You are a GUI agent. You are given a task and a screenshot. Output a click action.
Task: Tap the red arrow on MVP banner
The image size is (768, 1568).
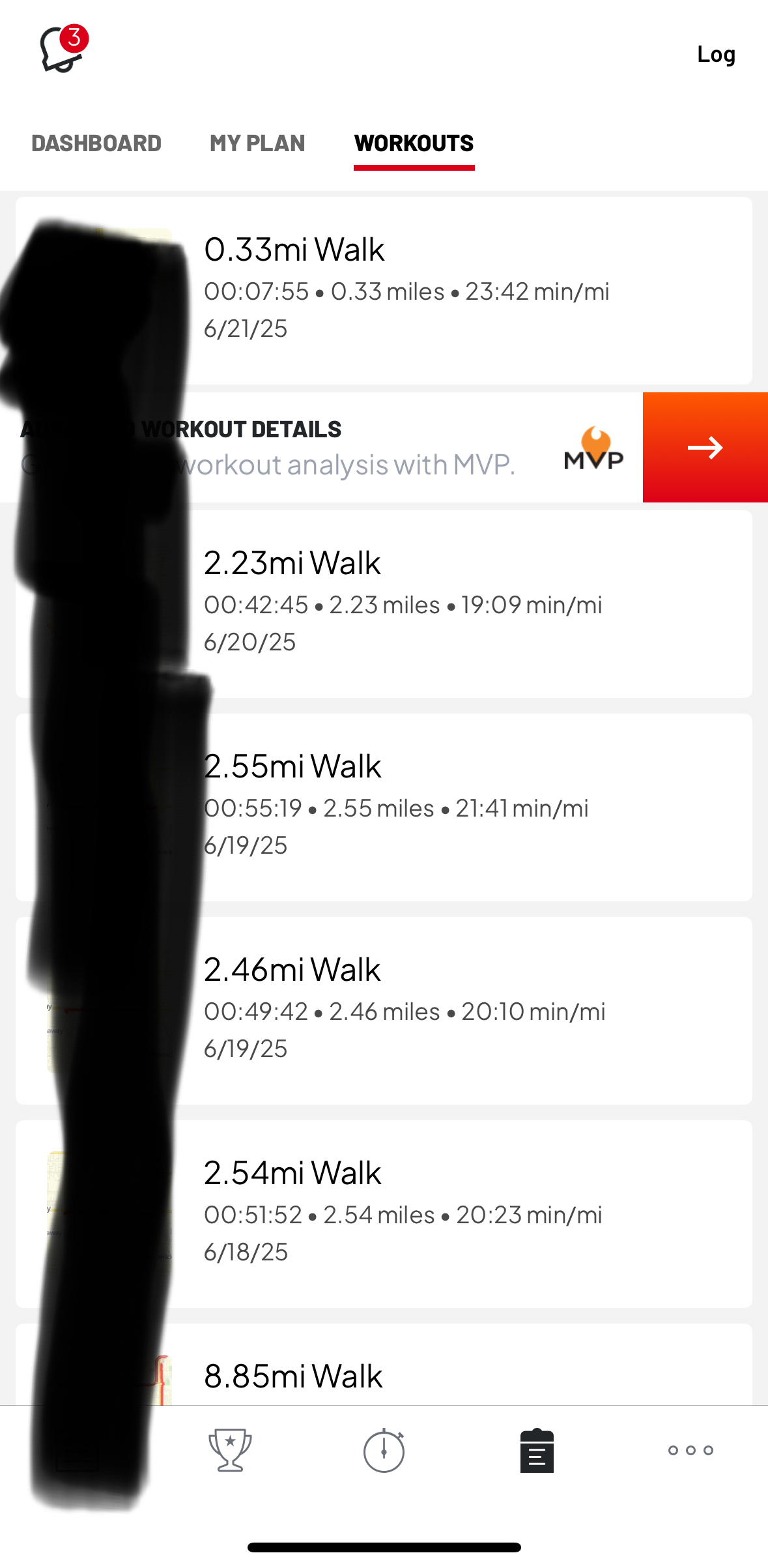[x=705, y=447]
